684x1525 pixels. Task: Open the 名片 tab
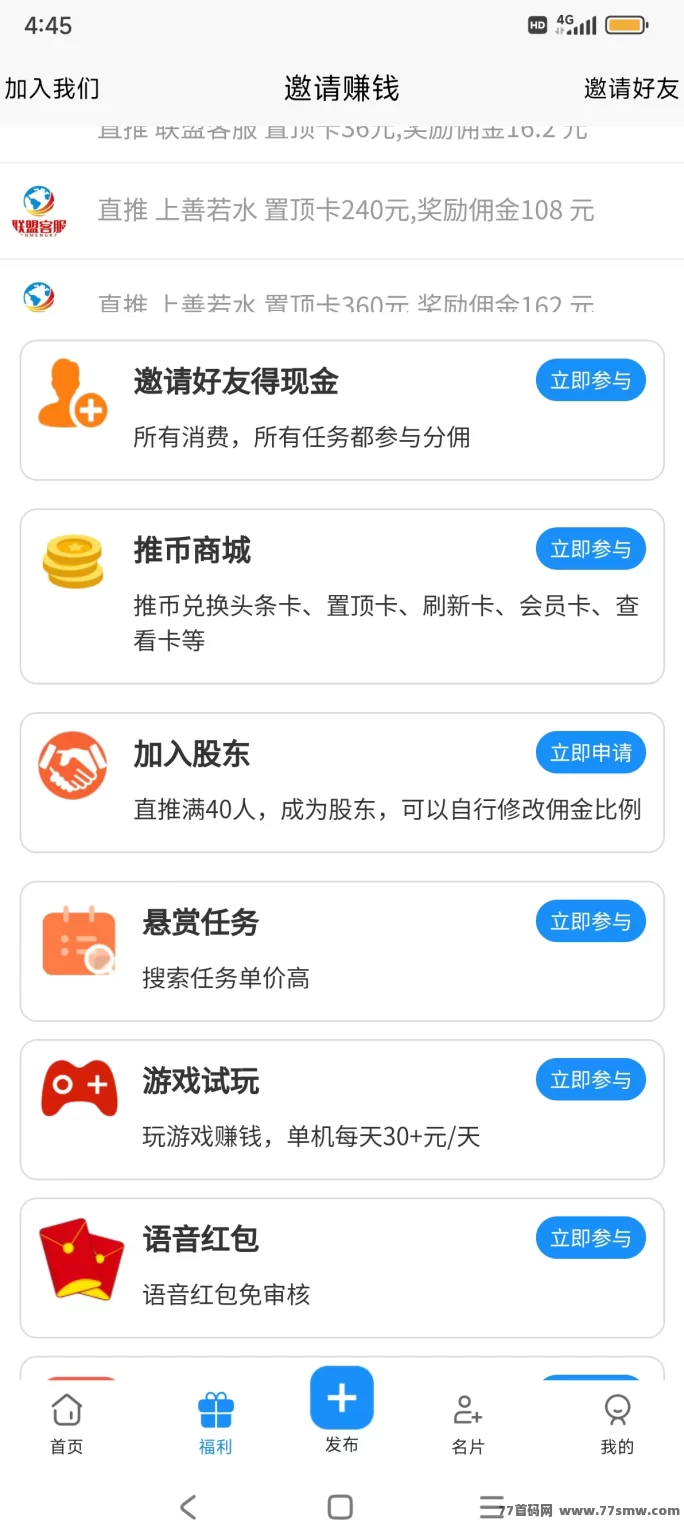(x=468, y=1424)
